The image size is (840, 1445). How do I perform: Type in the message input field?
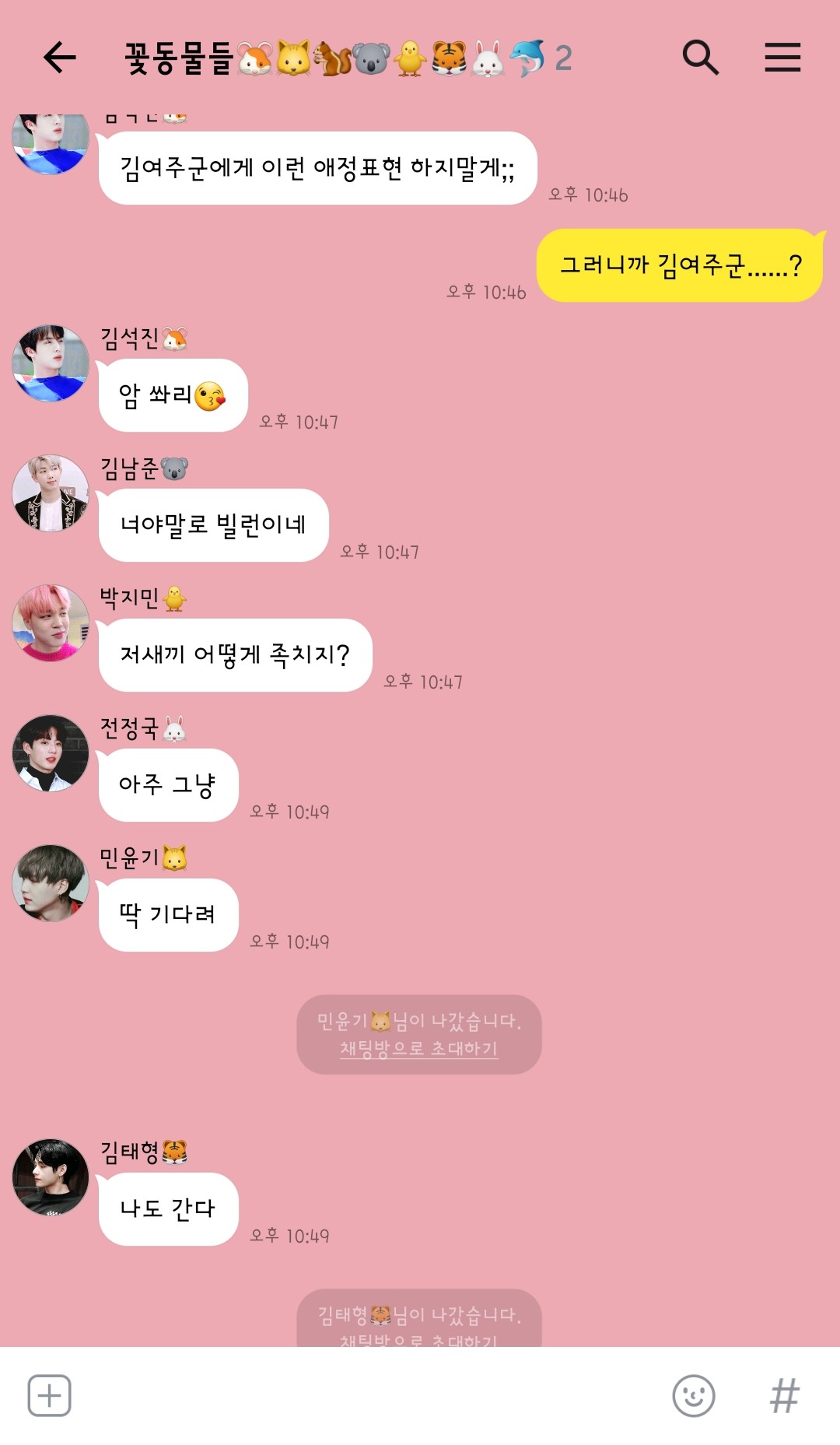369,1395
